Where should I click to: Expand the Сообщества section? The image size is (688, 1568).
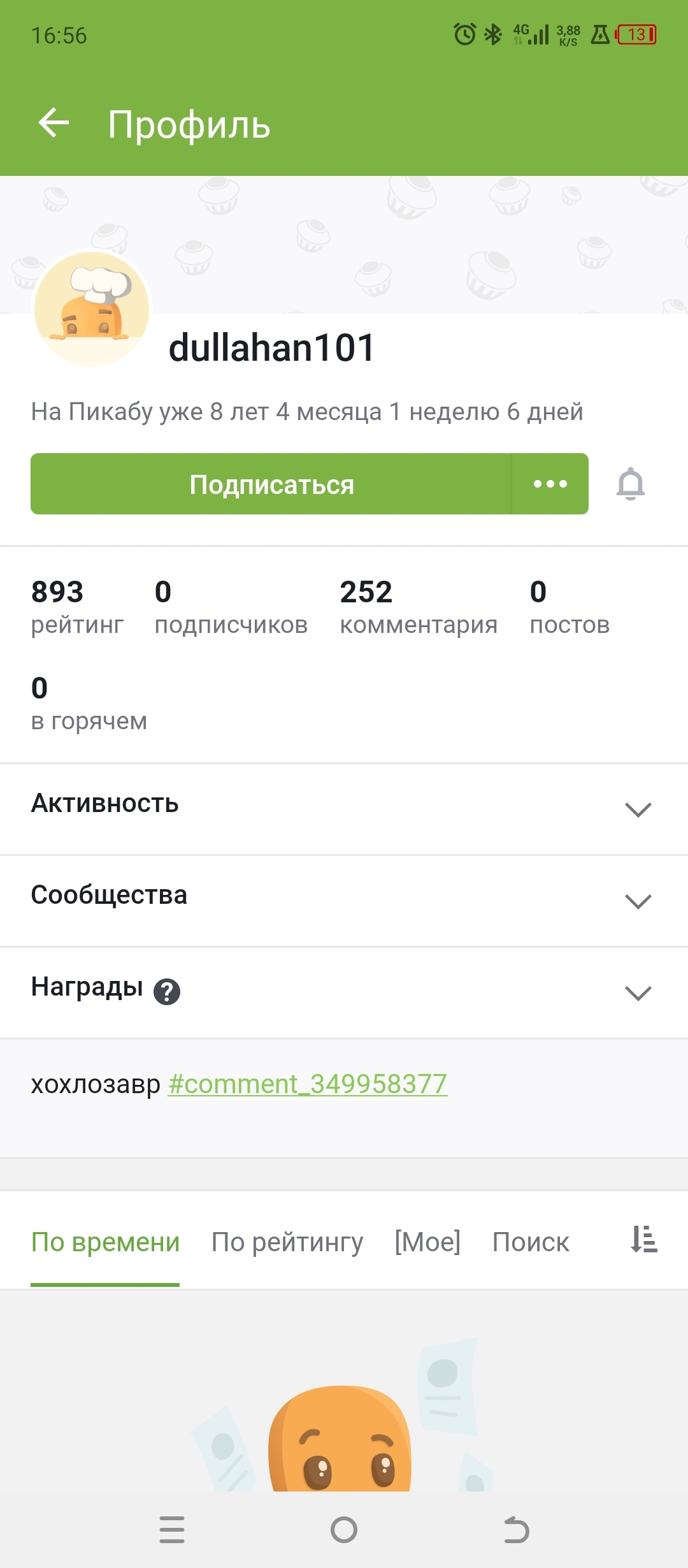pyautogui.click(x=638, y=901)
